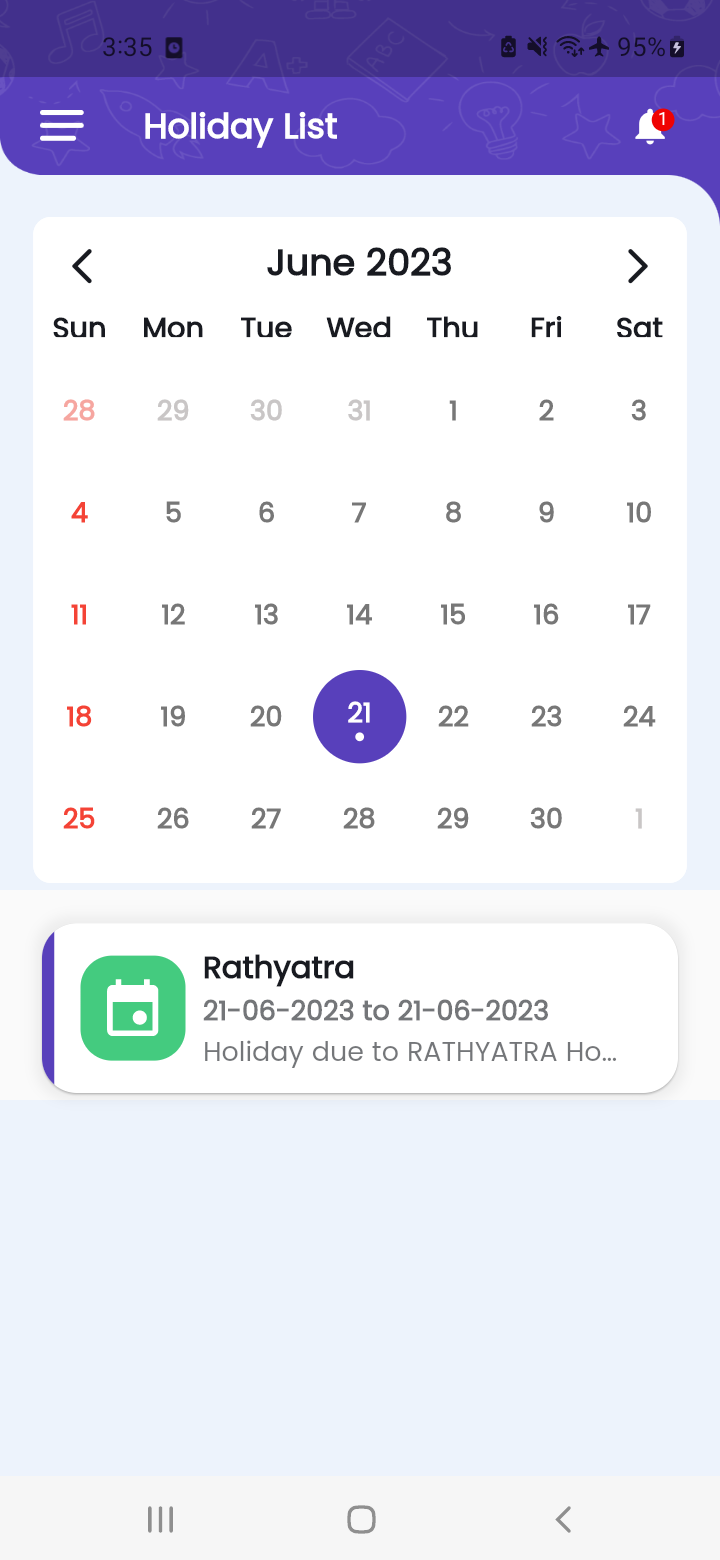Choose June 1 on the calendar
Screen dimensions: 720x1560
point(453,410)
